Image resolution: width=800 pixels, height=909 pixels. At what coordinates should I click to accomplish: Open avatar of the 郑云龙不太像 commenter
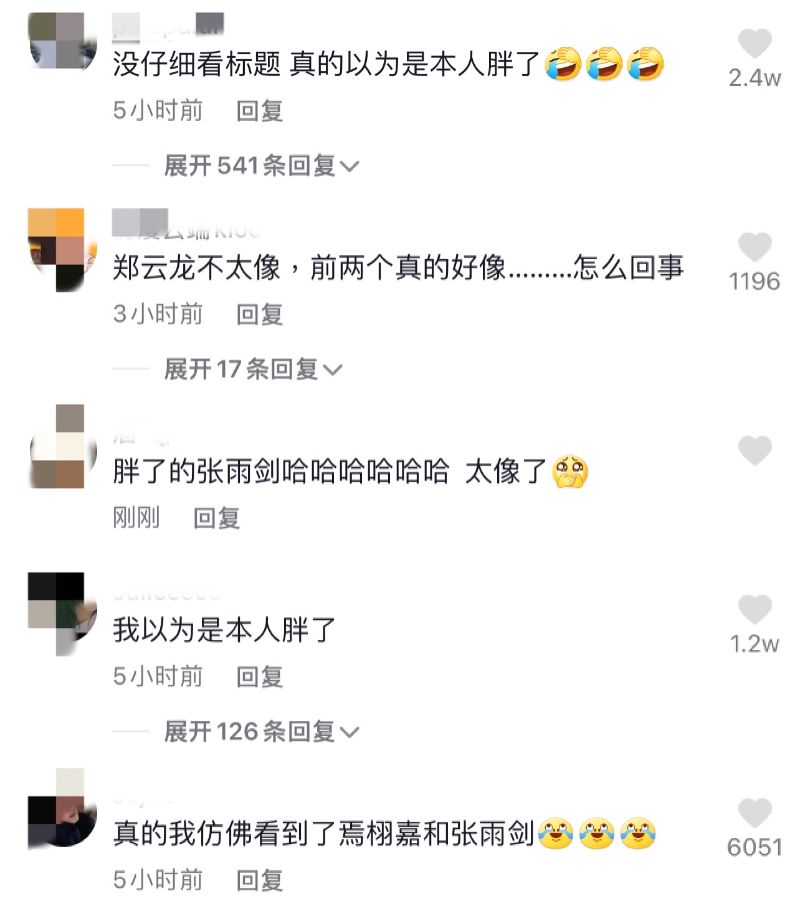(56, 248)
